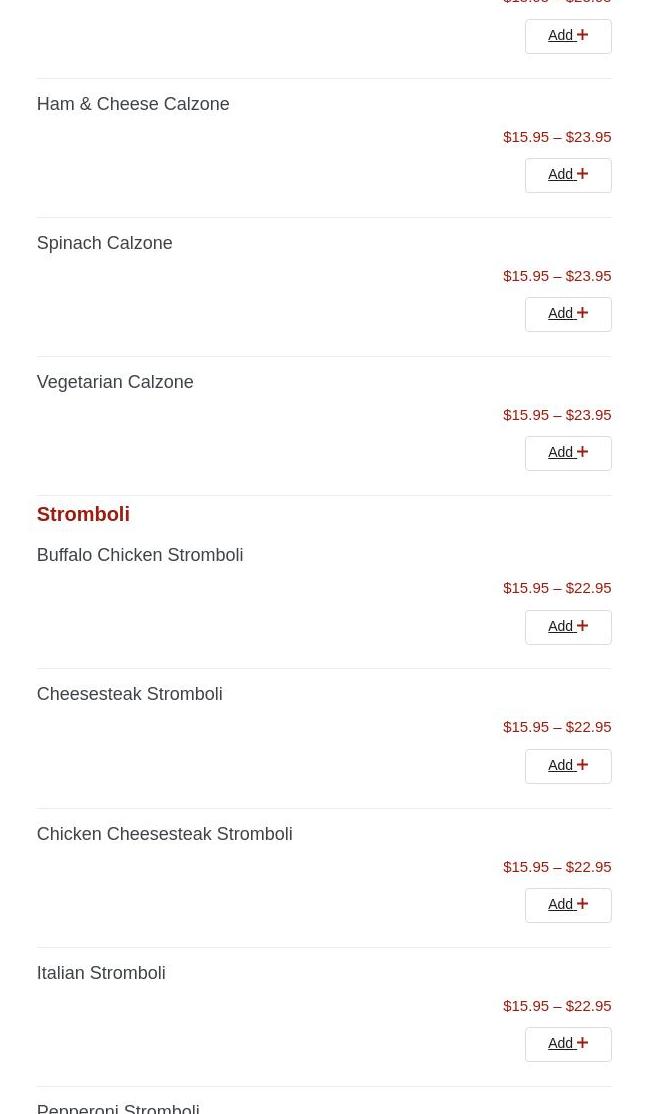Screen dimensions: 650x1114
Task: Tap Add for Vegetarian Calzone
Action: pyautogui.click(x=567, y=453)
